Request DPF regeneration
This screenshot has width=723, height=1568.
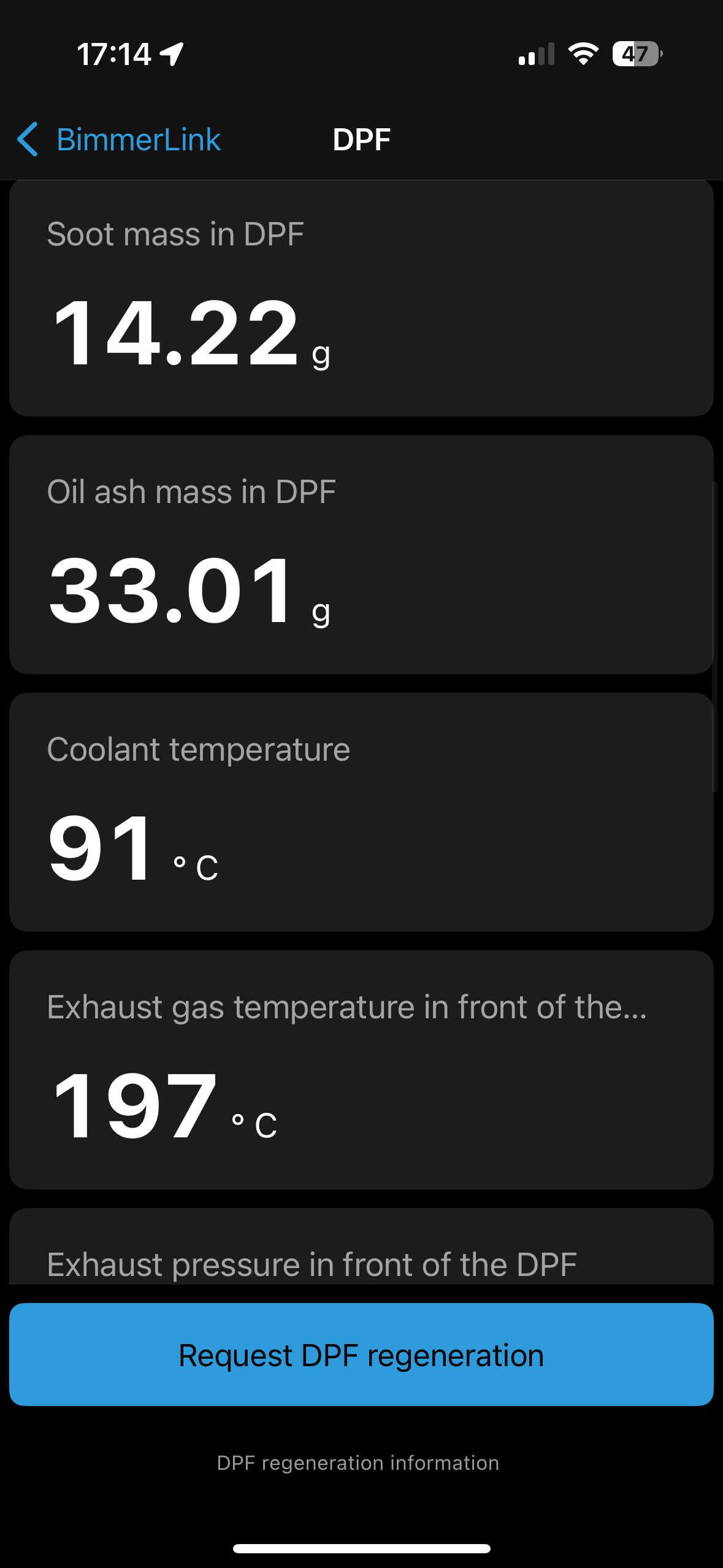coord(361,1355)
